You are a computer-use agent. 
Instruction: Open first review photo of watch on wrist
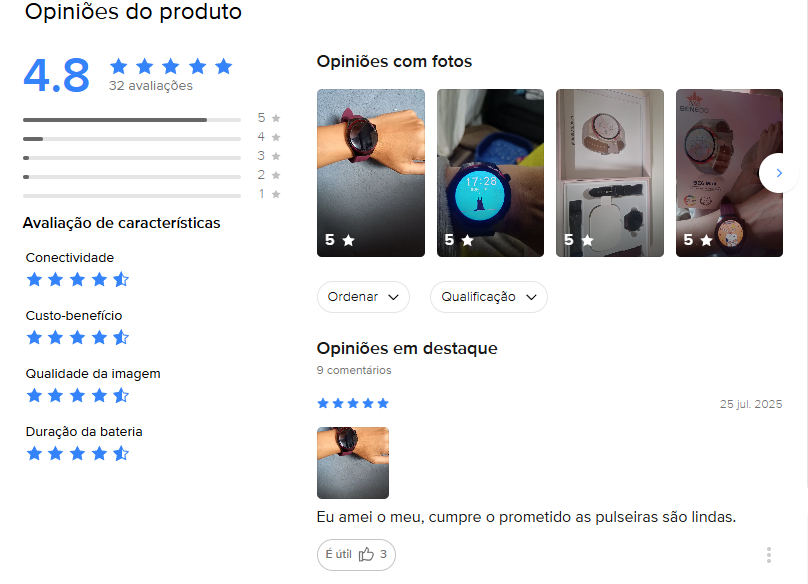(x=370, y=173)
